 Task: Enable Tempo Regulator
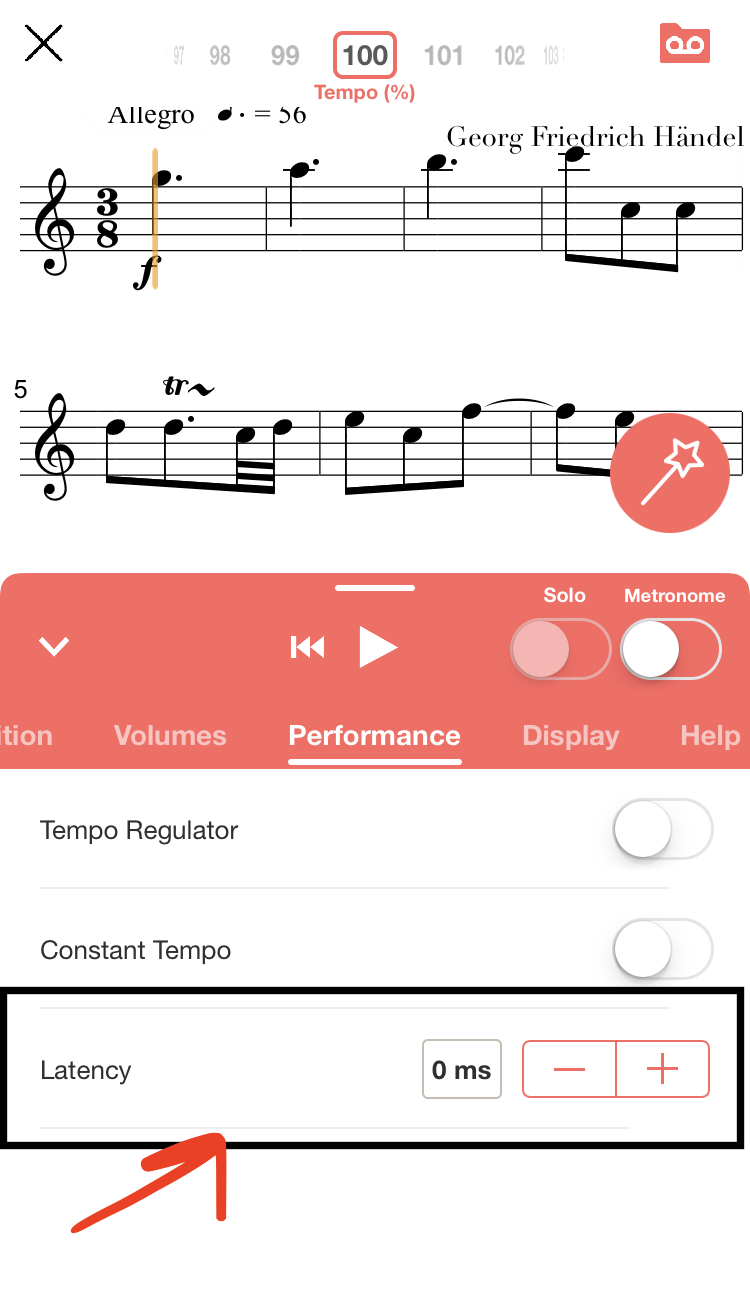(x=661, y=829)
